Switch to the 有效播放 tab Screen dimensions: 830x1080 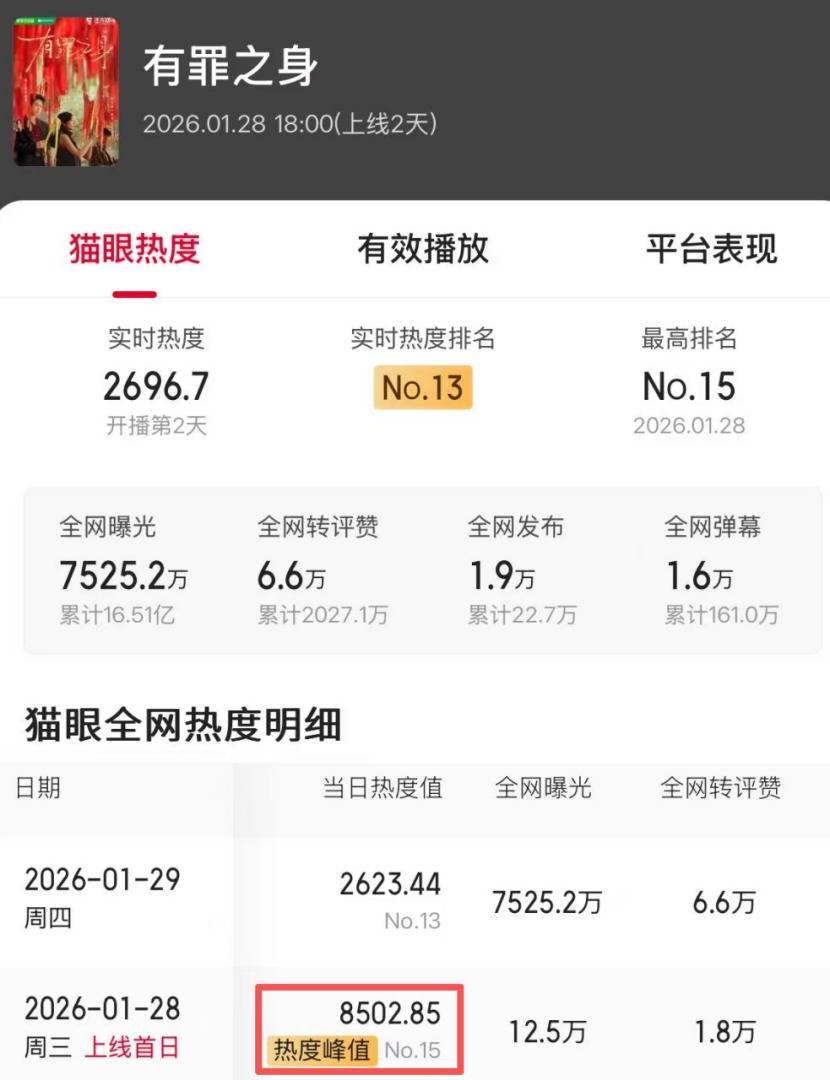click(423, 249)
